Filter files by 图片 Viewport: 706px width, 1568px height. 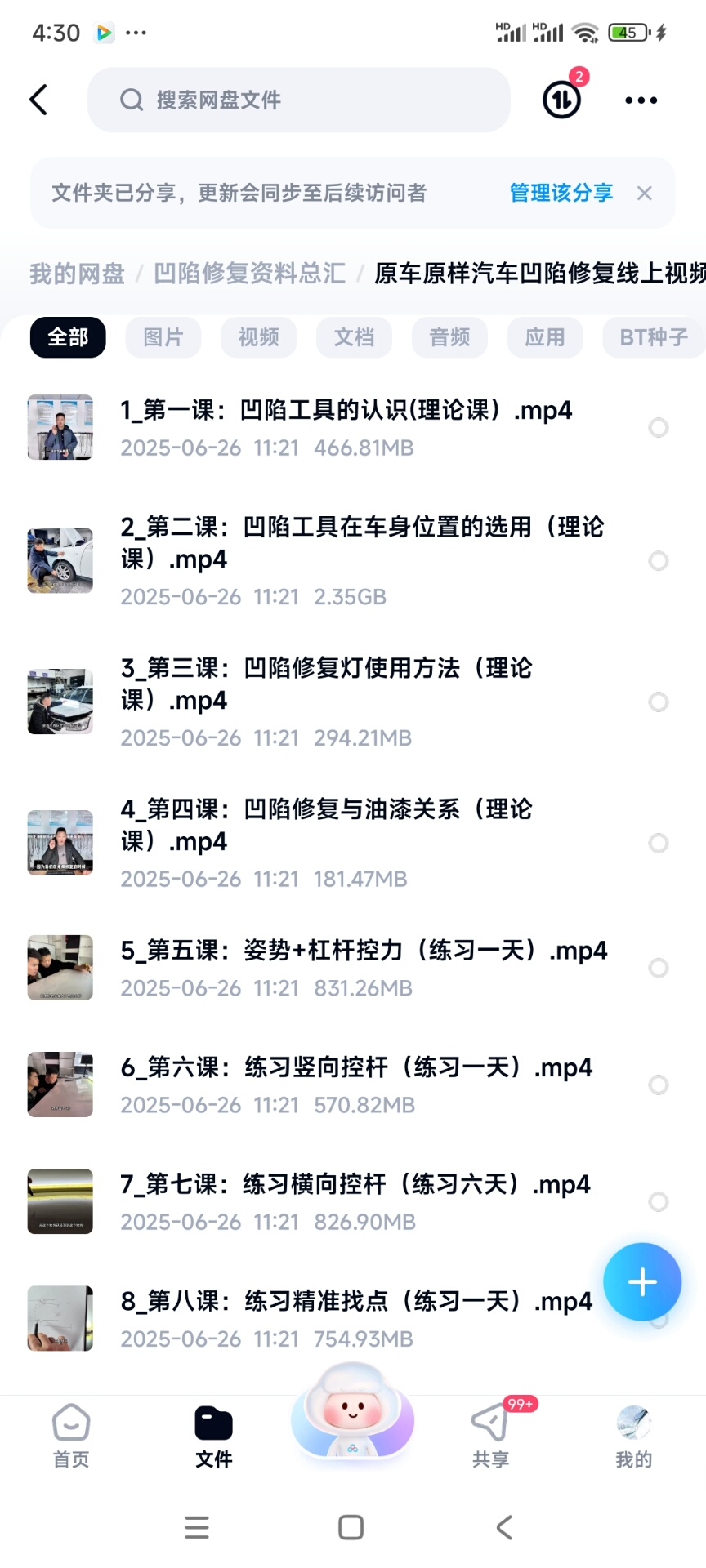[x=163, y=337]
